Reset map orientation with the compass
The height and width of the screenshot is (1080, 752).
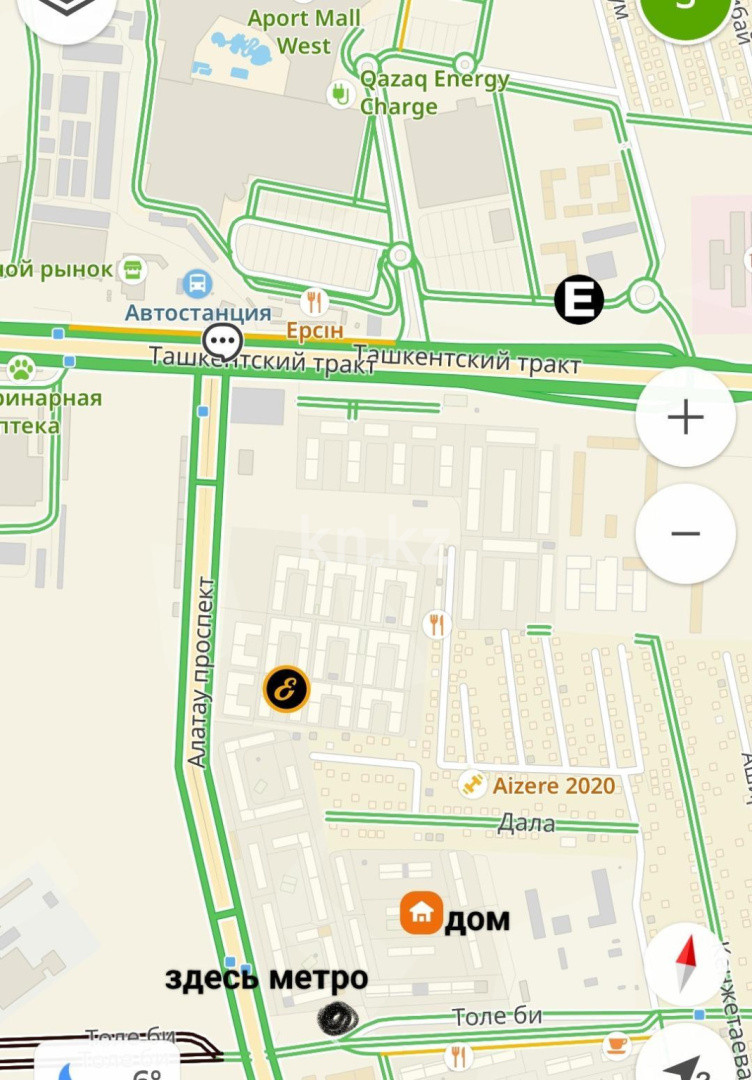coord(685,963)
